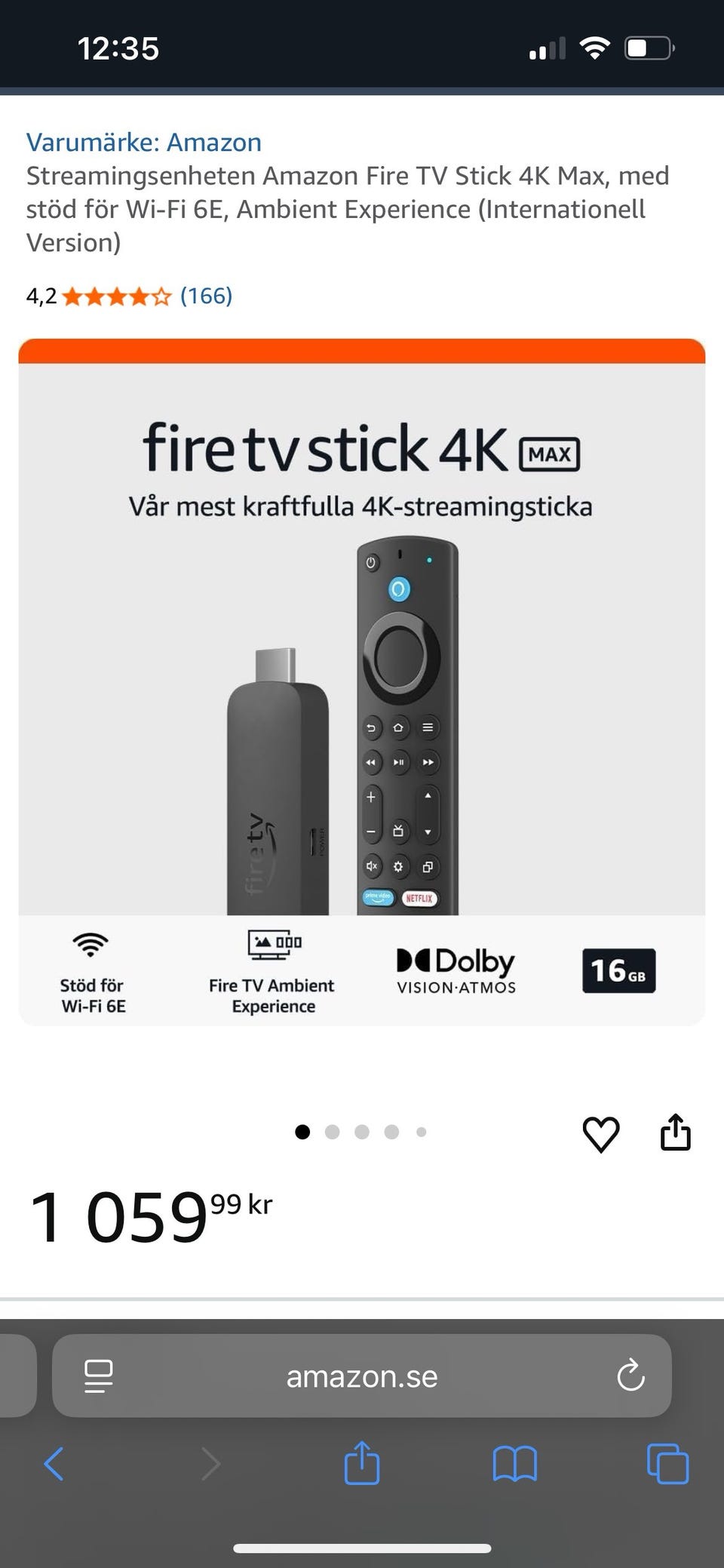Show all open Safari tabs
The width and height of the screenshot is (724, 1568).
(x=667, y=1464)
